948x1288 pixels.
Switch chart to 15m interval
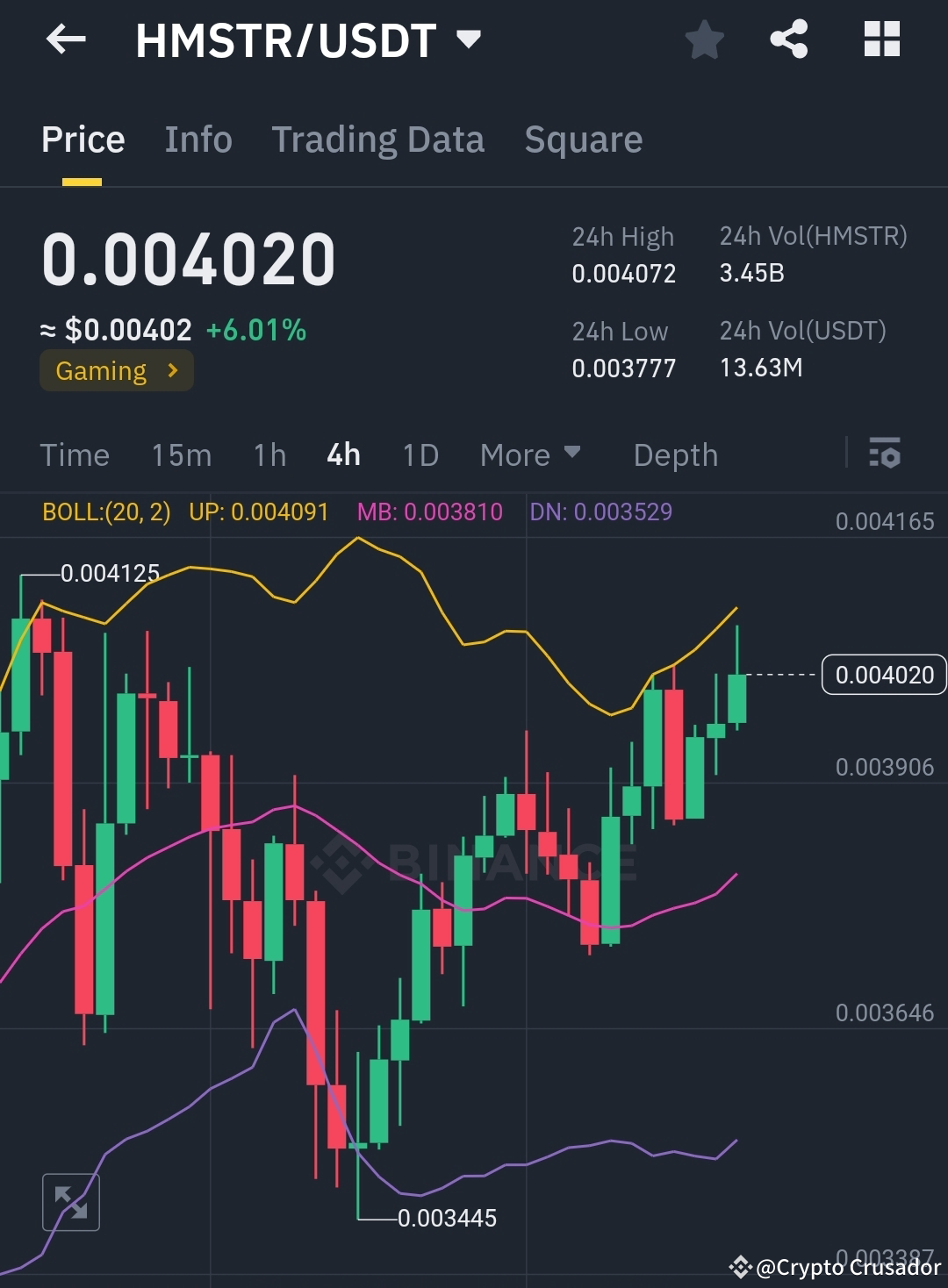(181, 454)
